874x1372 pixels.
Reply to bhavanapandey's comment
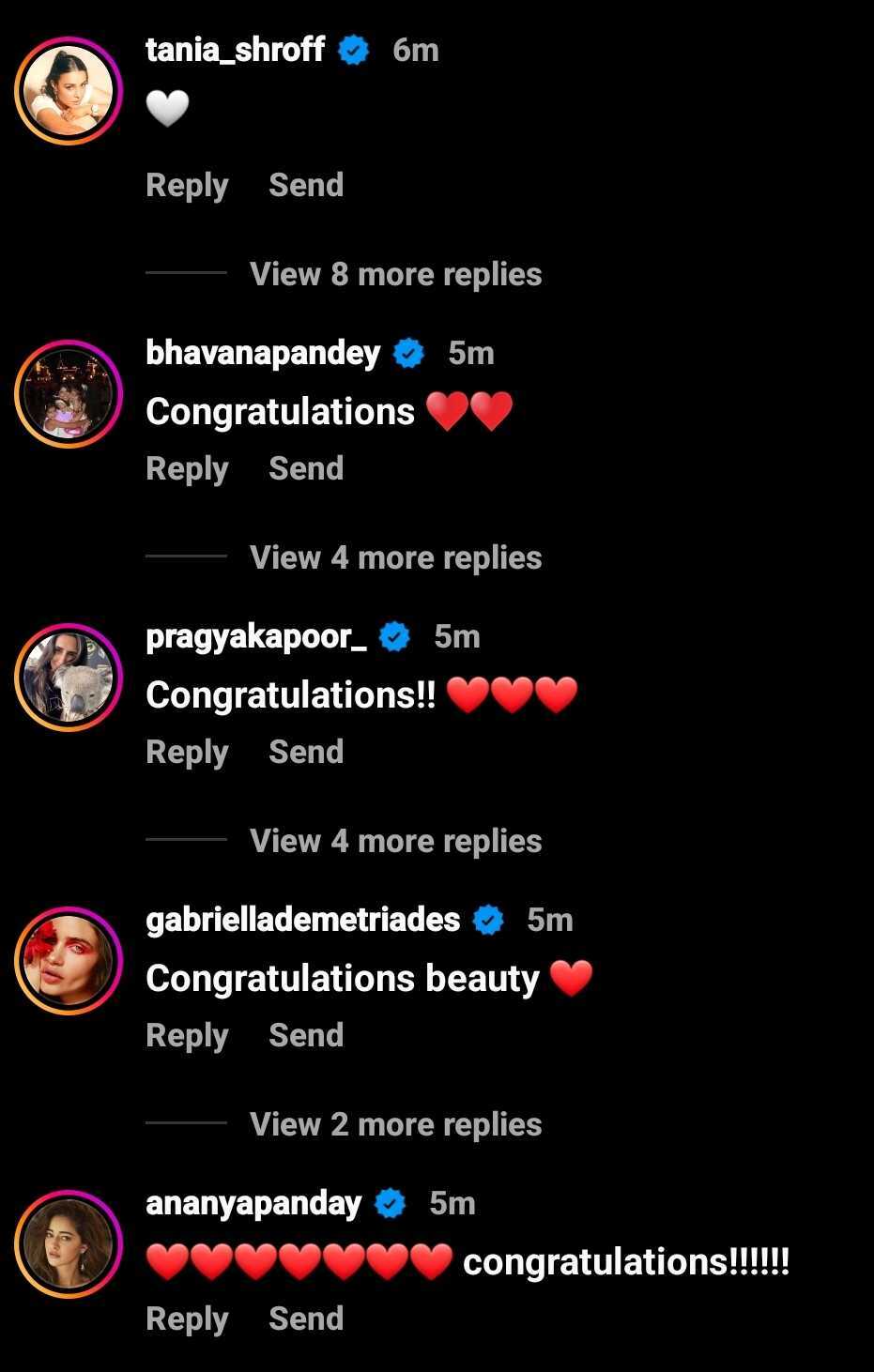pos(187,468)
